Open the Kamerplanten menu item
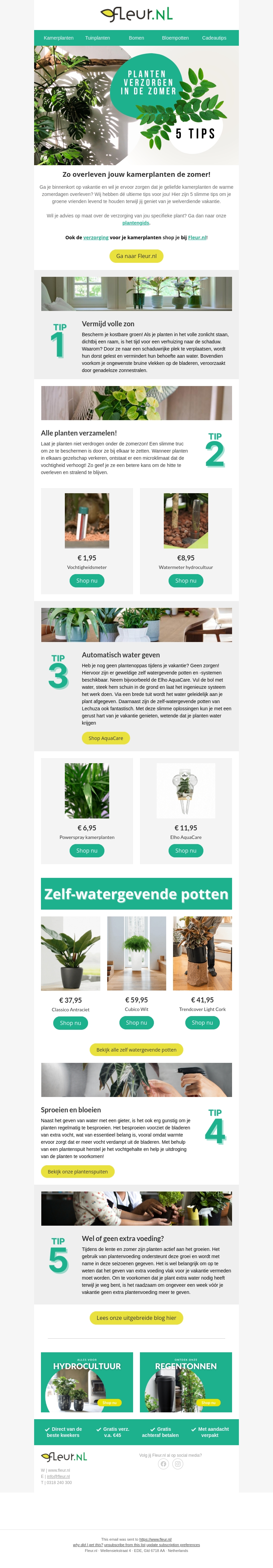The width and height of the screenshot is (273, 1568). (58, 38)
